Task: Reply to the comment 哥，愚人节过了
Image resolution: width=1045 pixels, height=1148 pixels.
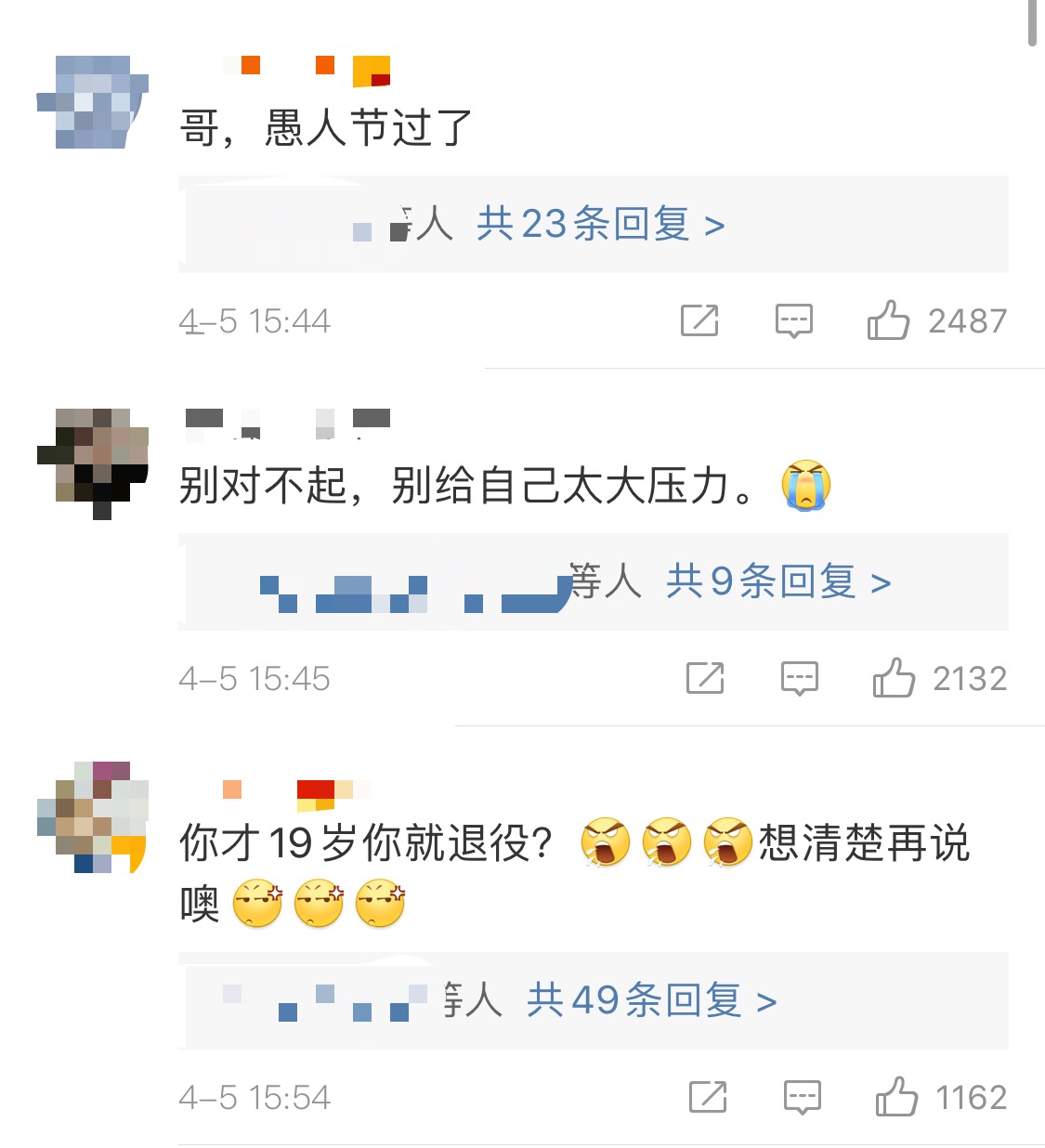Action: 793,320
